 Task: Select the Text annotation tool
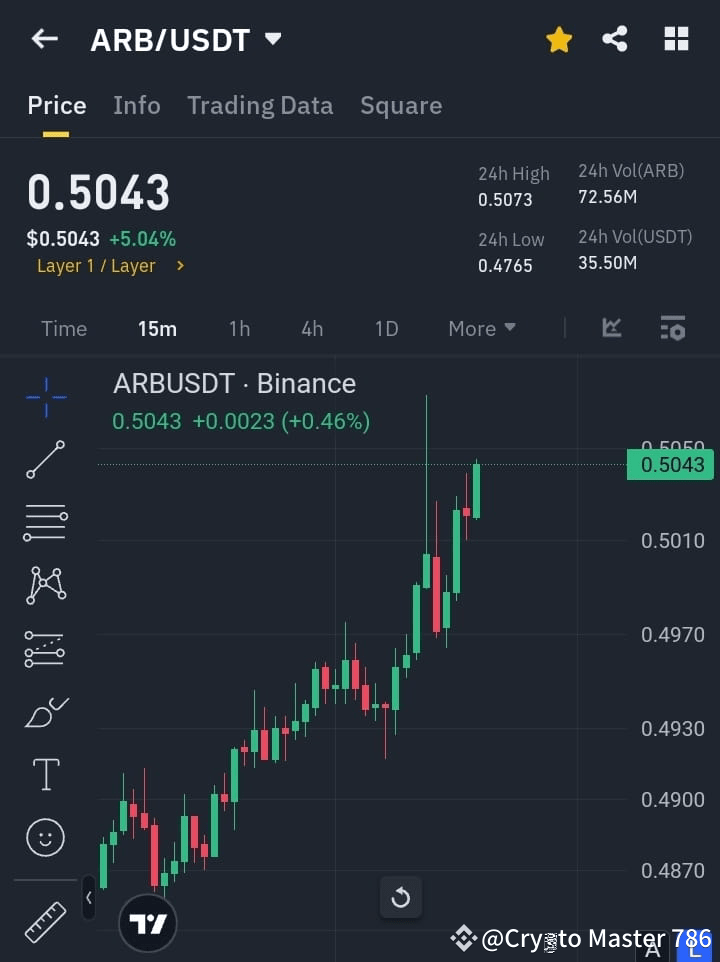(45, 774)
